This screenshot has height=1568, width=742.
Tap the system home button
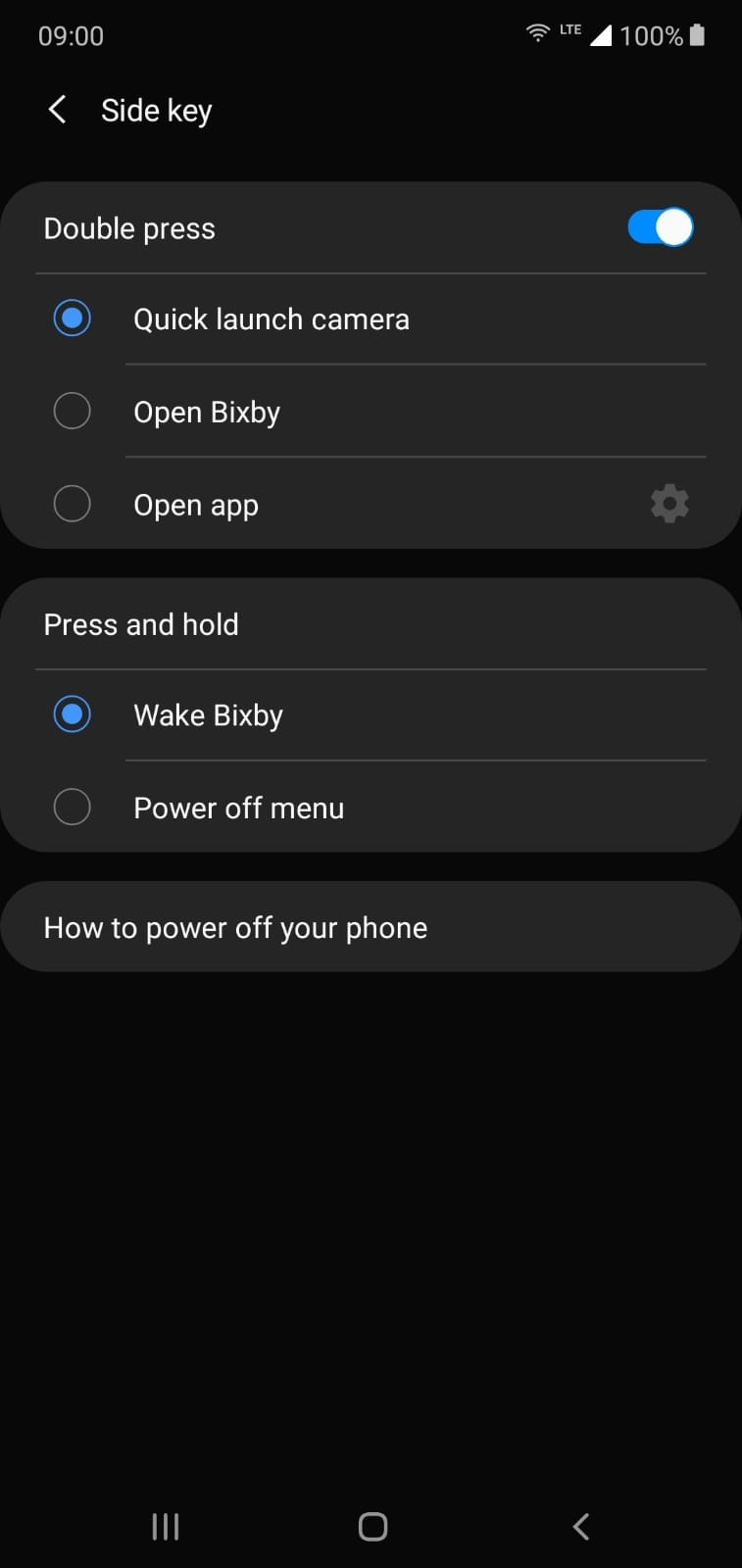pos(372,1526)
